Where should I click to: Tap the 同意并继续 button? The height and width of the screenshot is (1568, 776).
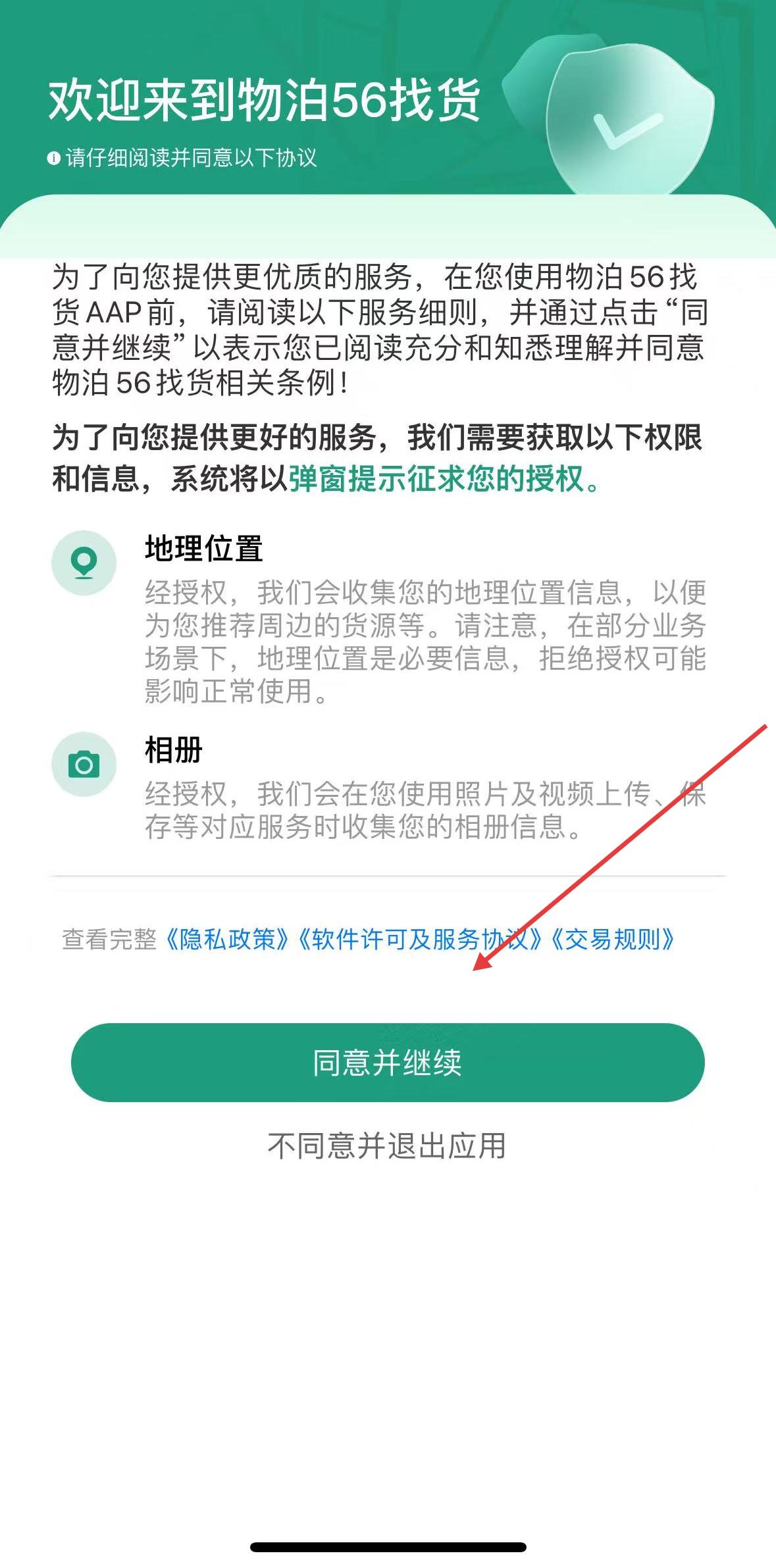coord(388,1062)
